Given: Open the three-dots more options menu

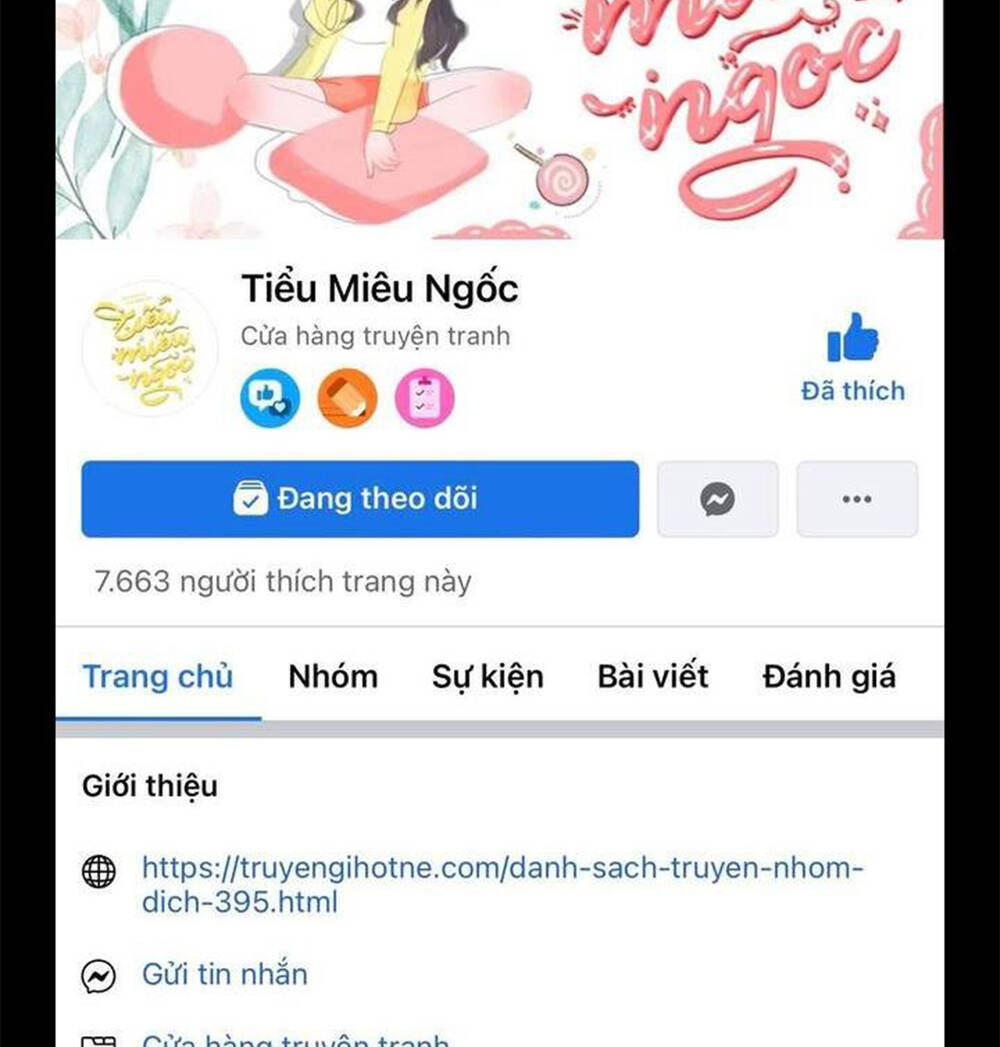Looking at the screenshot, I should coord(857,499).
